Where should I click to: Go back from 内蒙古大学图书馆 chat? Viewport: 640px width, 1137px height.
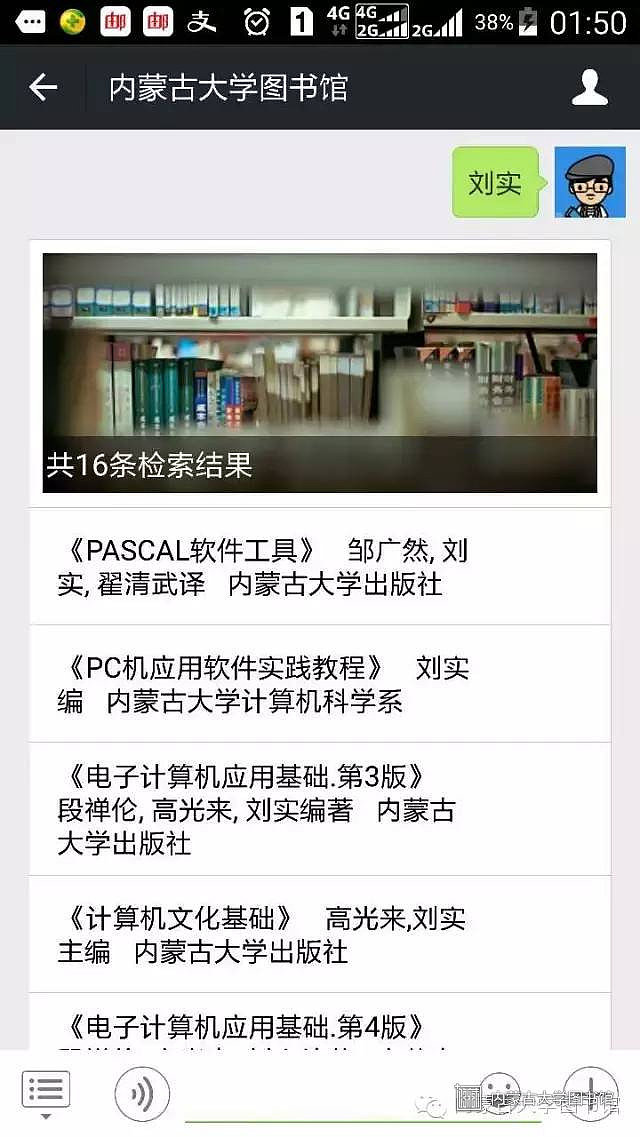43,88
